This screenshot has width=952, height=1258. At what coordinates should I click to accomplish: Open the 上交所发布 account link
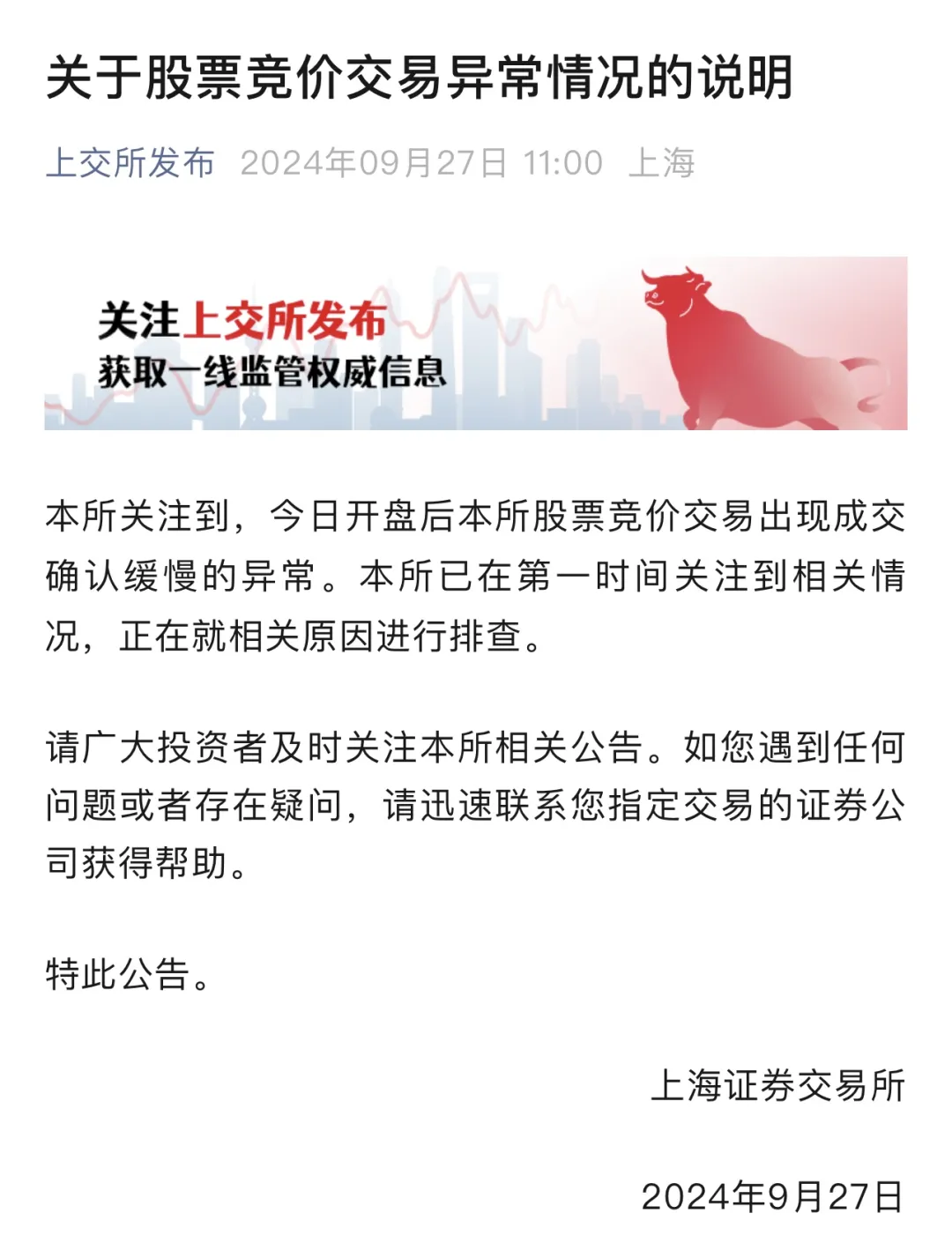(x=130, y=163)
